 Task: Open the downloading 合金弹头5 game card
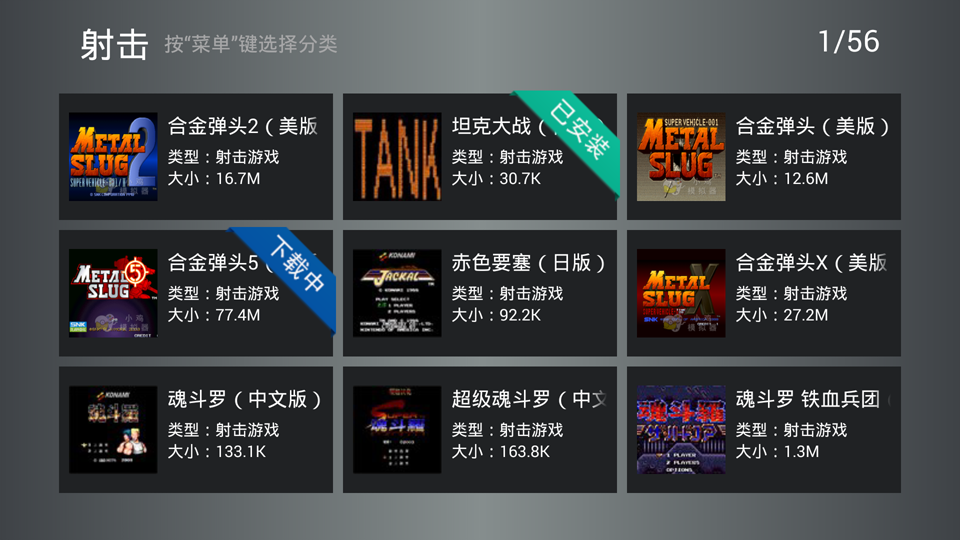196,293
